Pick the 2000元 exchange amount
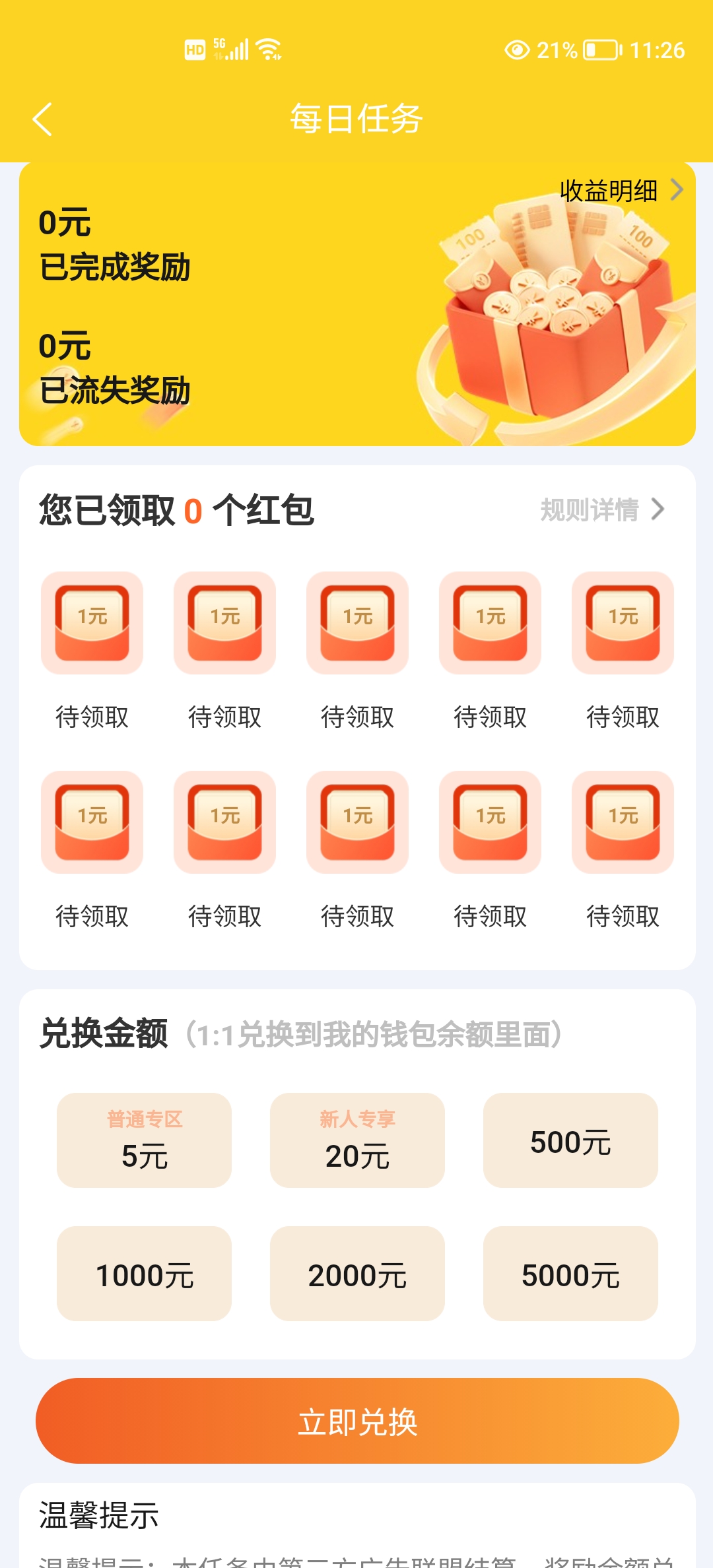Viewport: 713px width, 1568px height. tap(357, 1273)
